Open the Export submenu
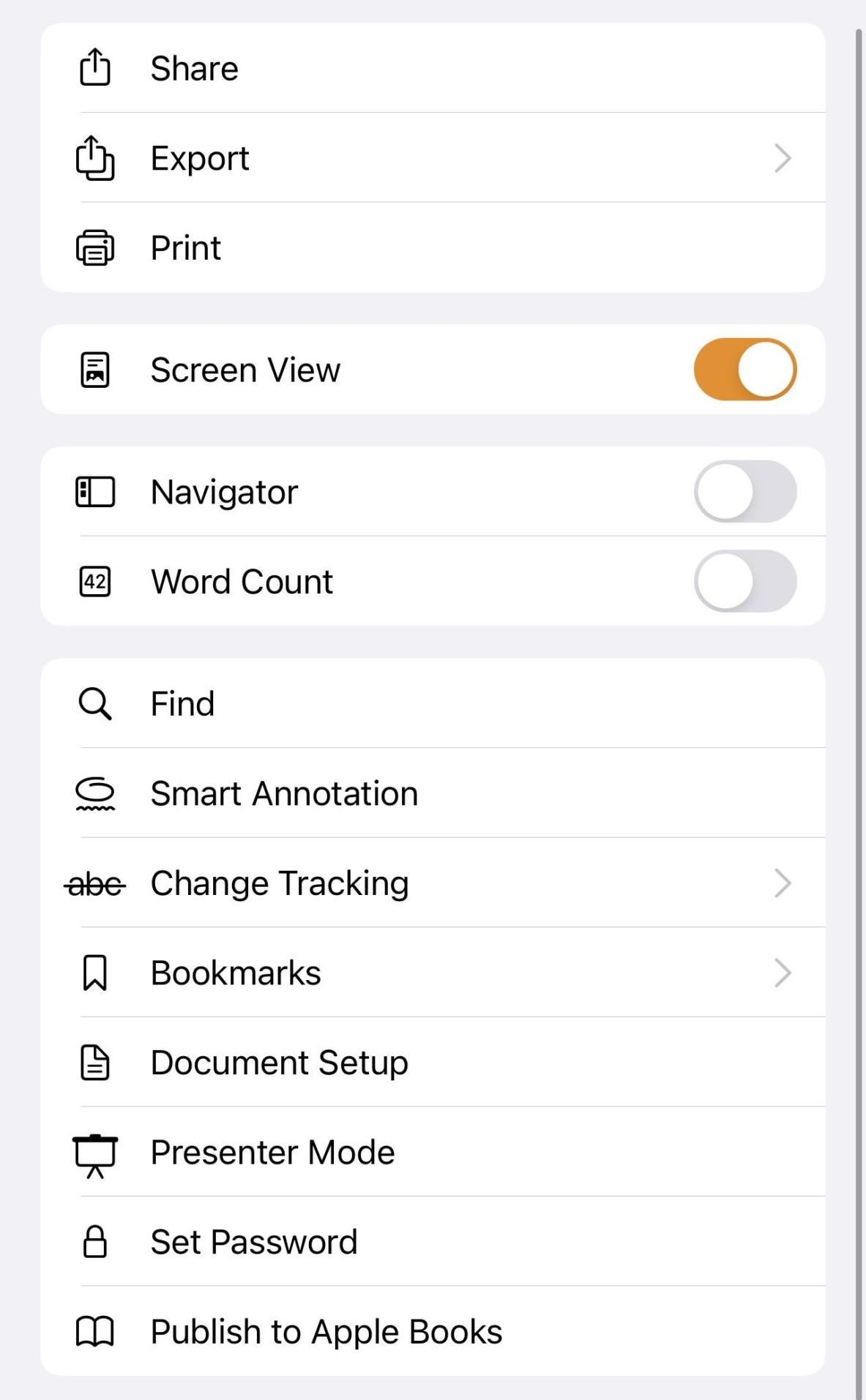The image size is (866, 1400). click(433, 158)
